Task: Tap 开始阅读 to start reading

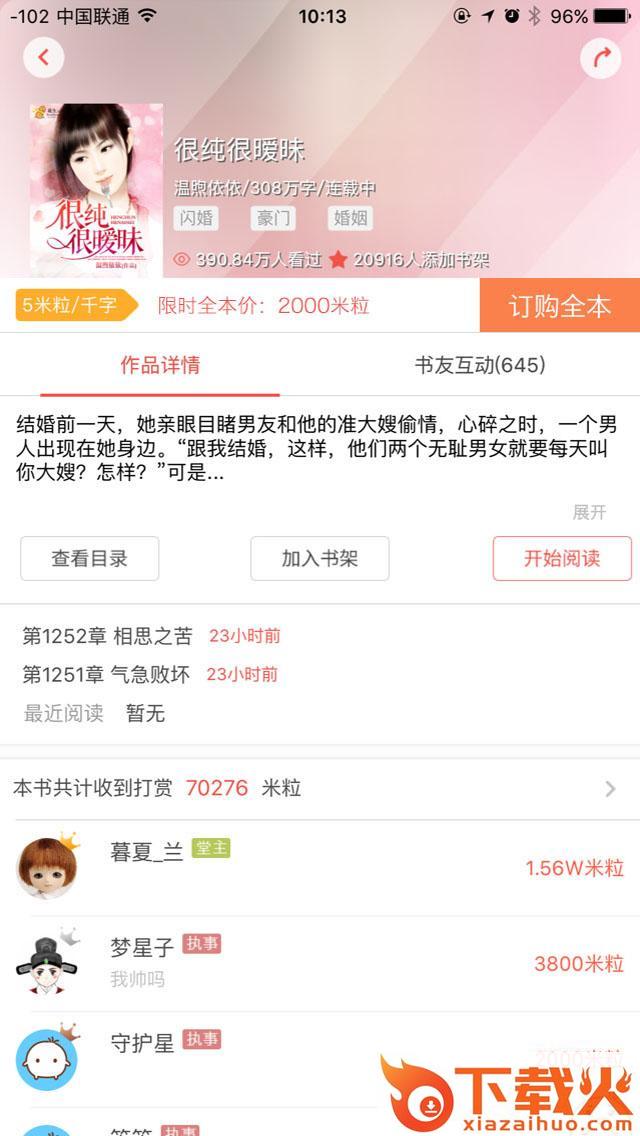Action: pyautogui.click(x=562, y=558)
